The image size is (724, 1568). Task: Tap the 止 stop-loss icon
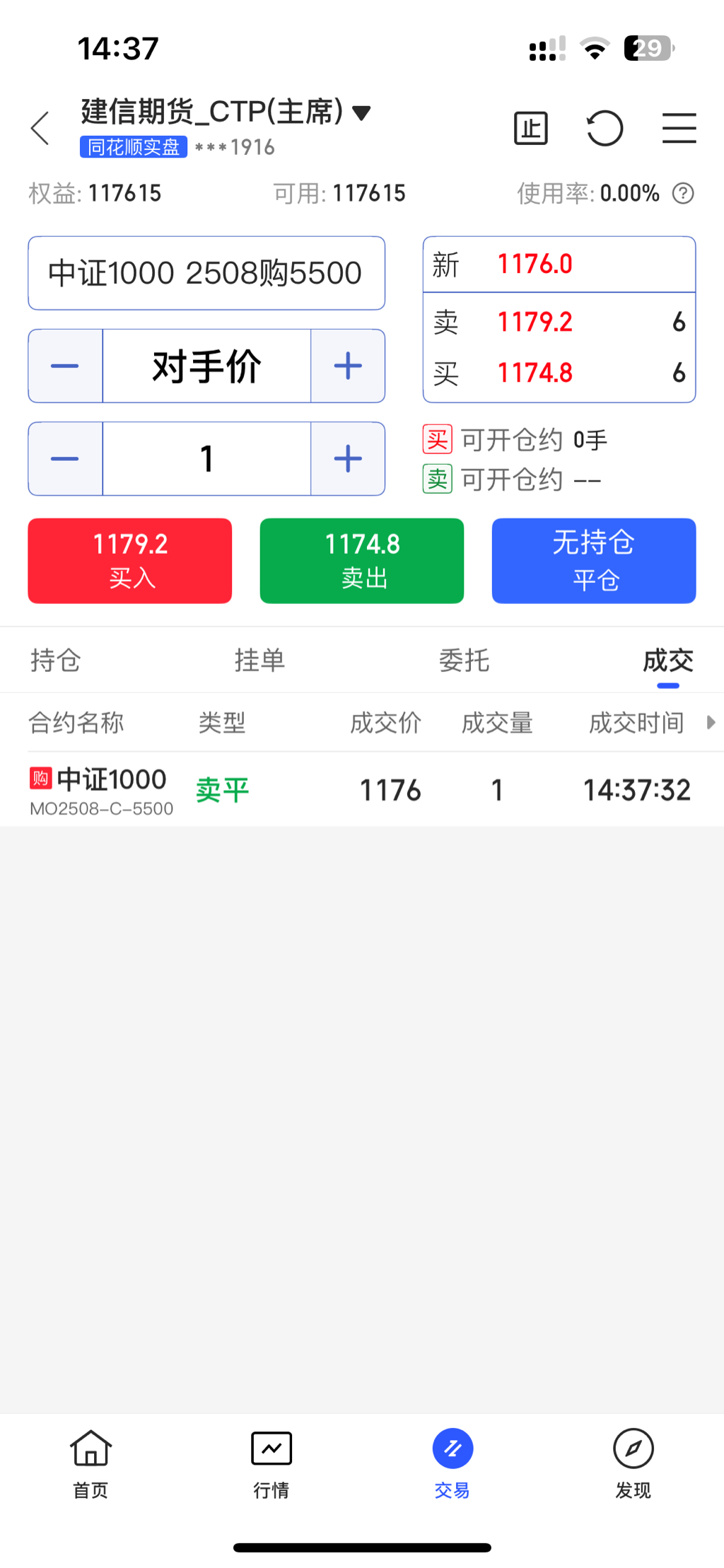click(530, 129)
